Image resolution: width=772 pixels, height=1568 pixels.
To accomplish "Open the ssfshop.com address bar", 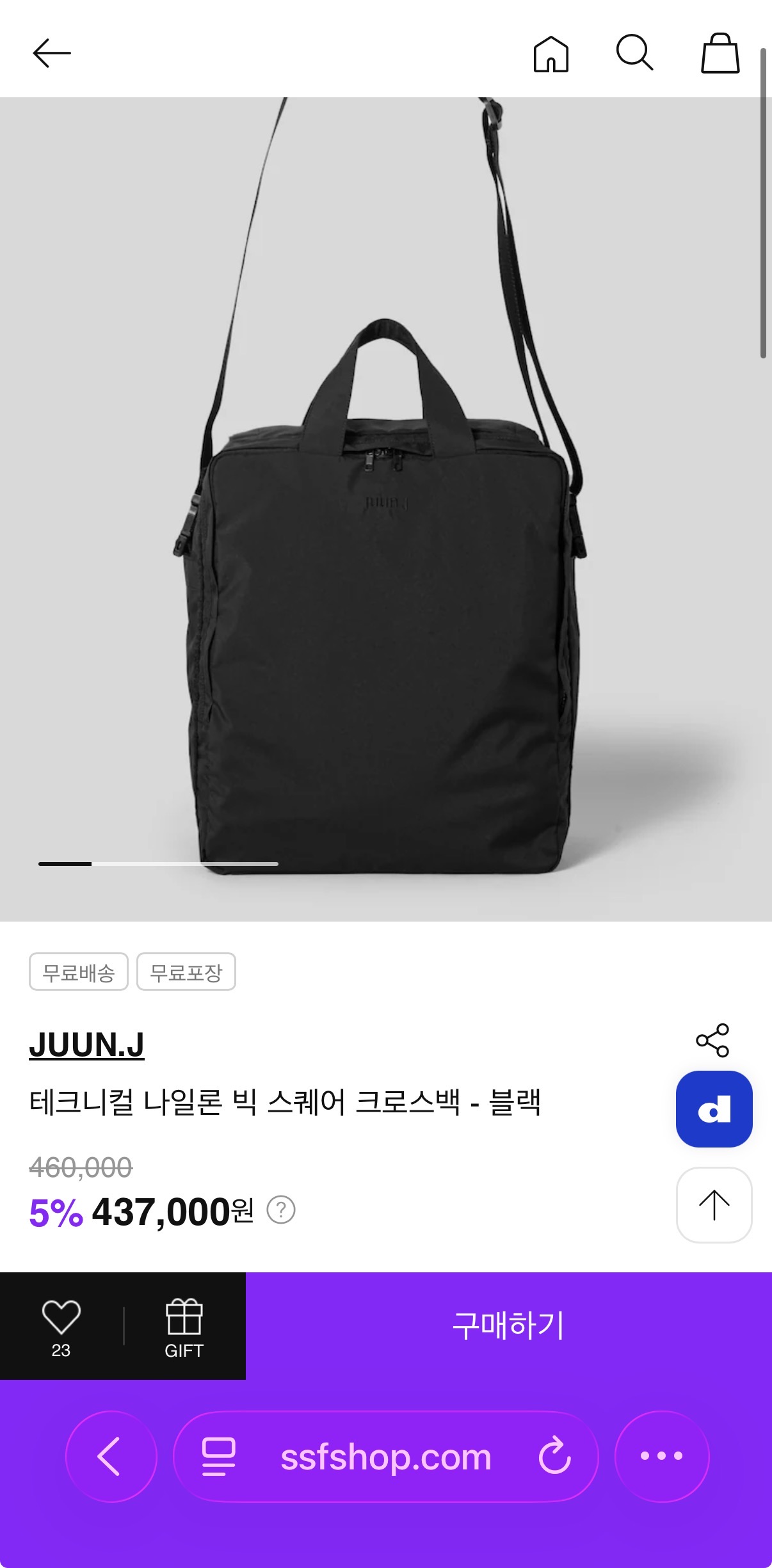I will [385, 1457].
